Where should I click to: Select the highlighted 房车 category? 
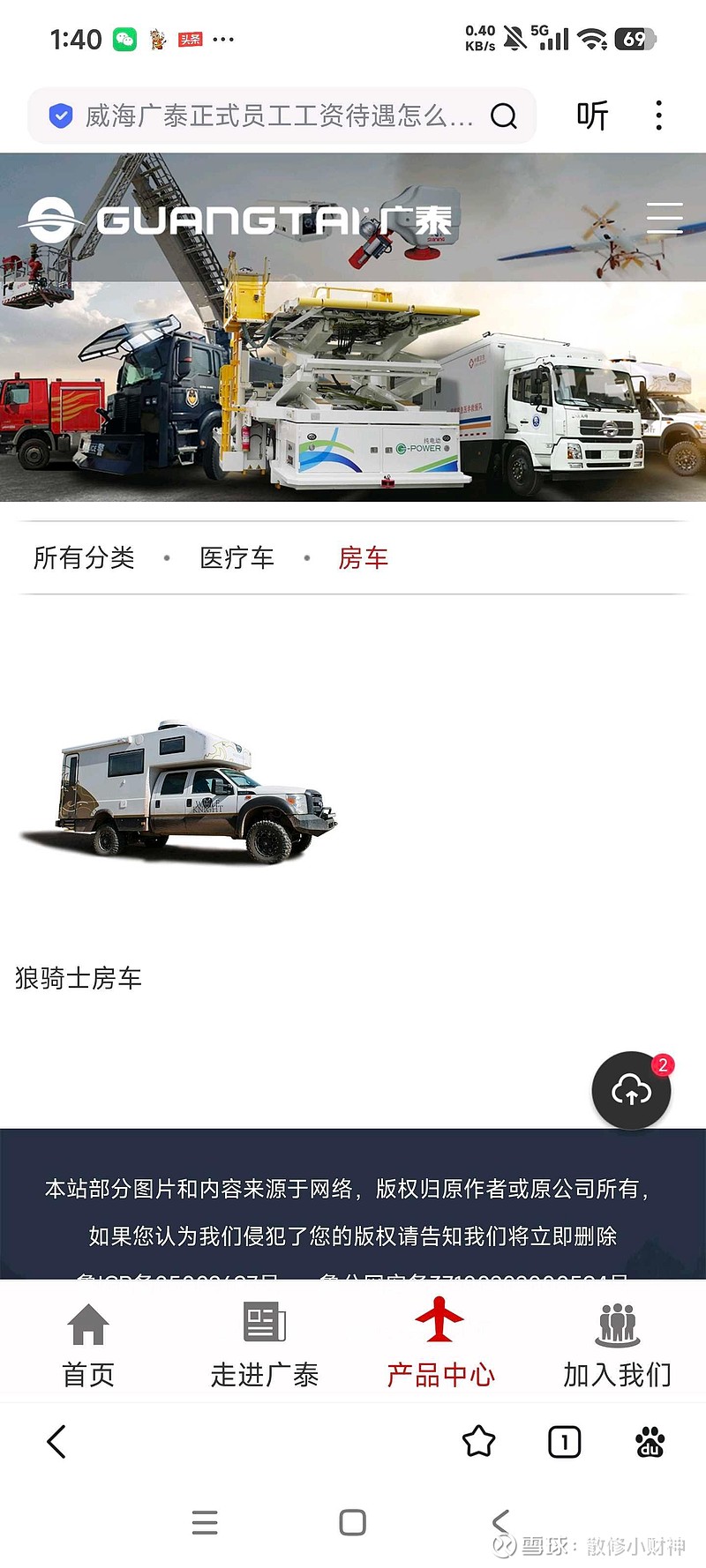pyautogui.click(x=364, y=558)
